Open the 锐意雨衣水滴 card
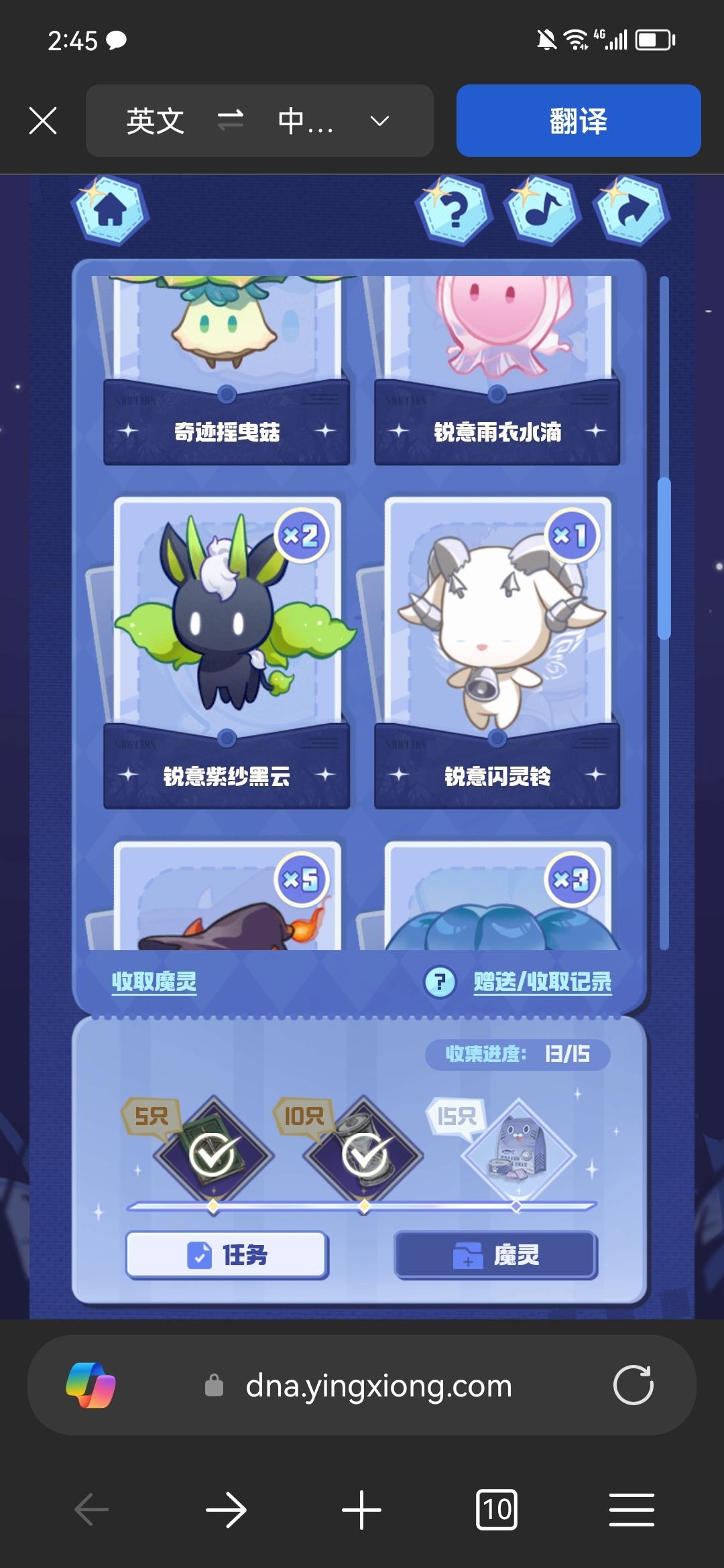Image resolution: width=724 pixels, height=1568 pixels. pos(497,369)
